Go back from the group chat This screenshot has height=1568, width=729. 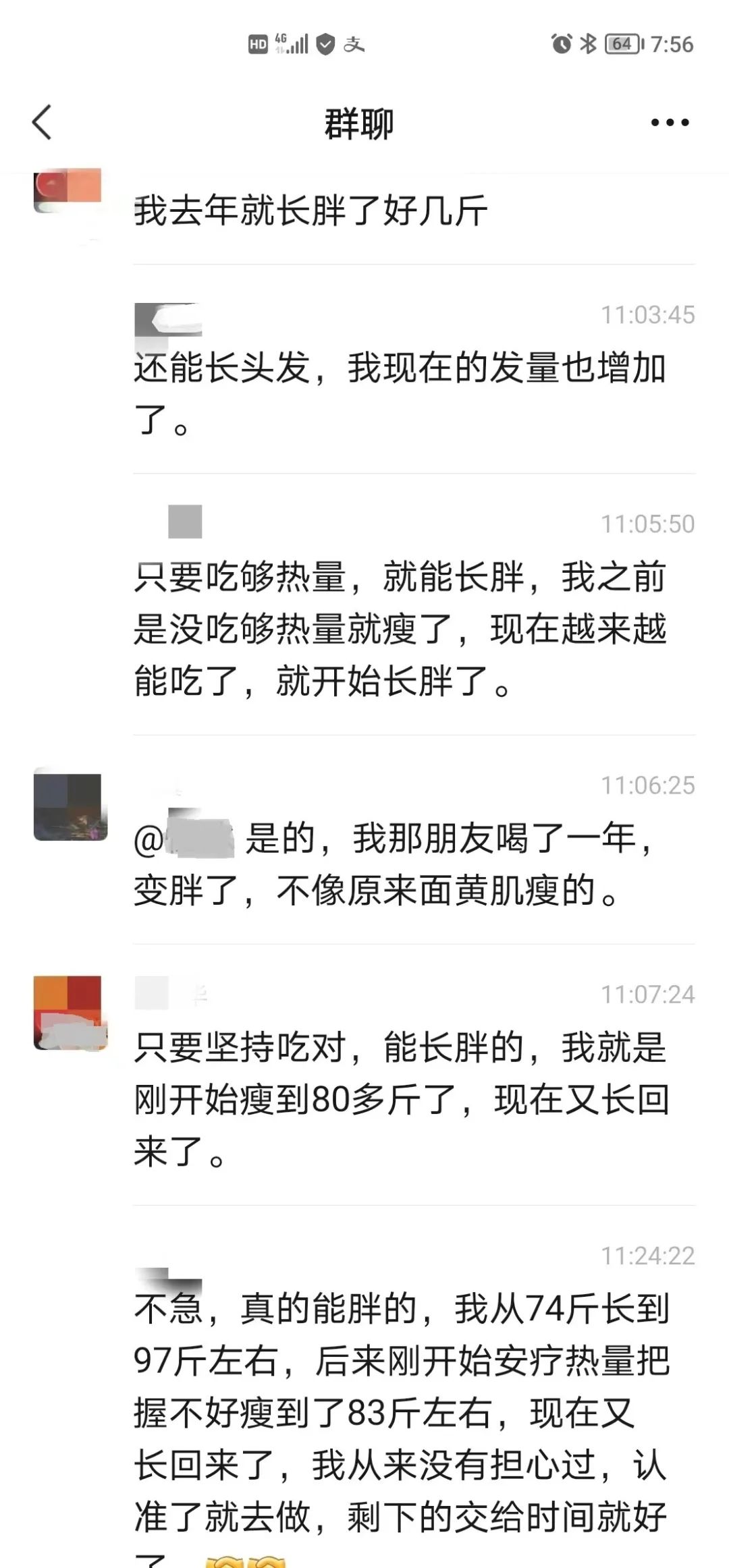[42, 122]
